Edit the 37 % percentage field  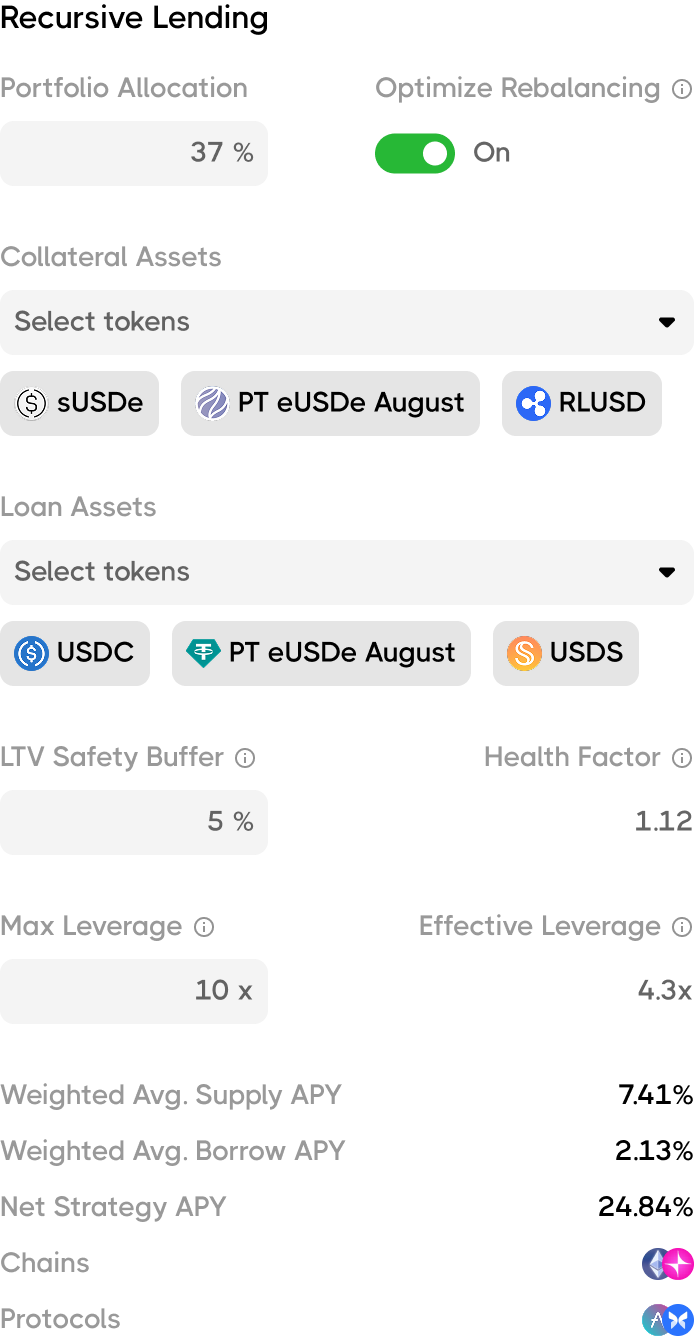(x=134, y=153)
